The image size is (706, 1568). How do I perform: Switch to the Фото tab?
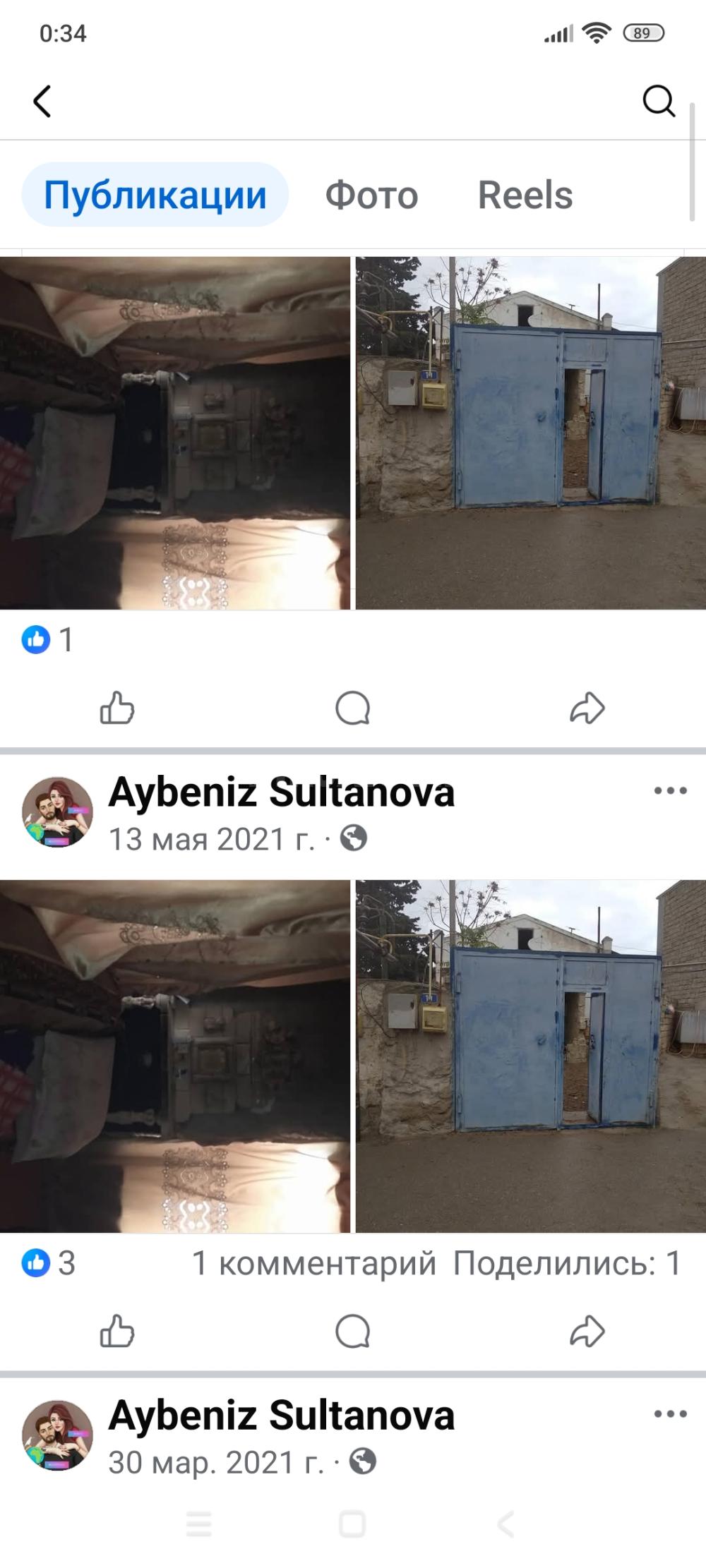pos(371,195)
